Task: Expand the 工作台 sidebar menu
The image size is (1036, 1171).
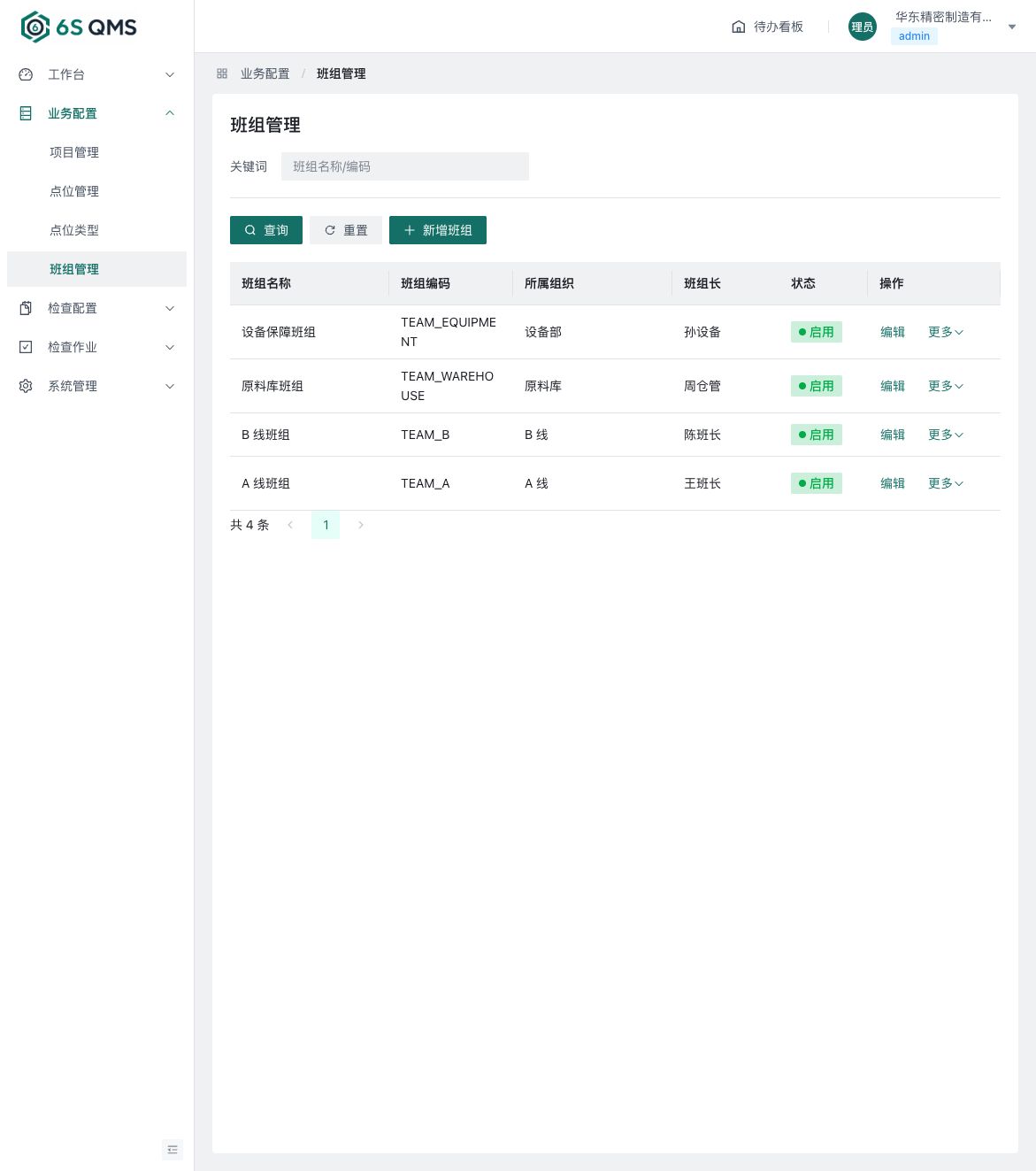Action: tap(96, 74)
